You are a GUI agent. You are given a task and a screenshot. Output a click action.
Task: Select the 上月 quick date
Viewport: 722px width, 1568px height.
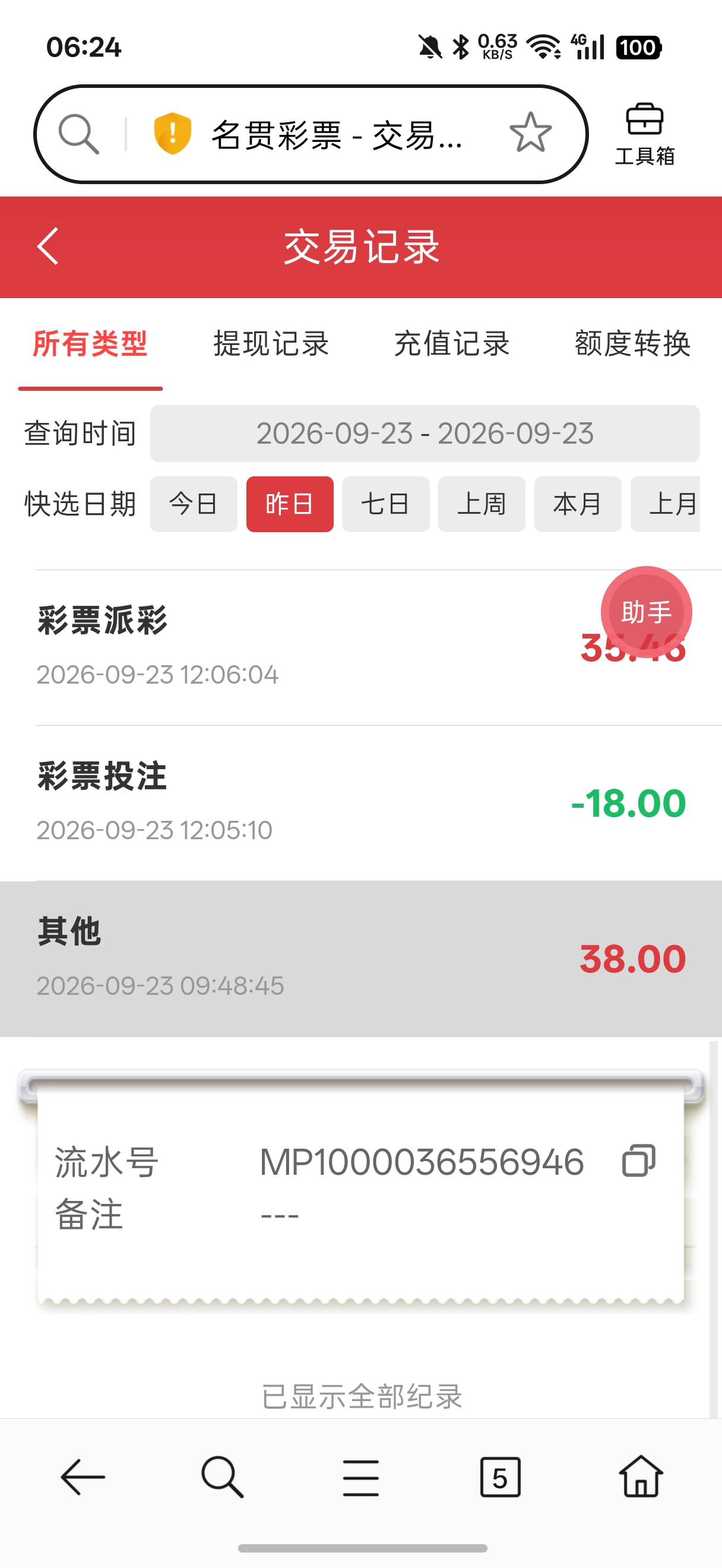click(x=666, y=504)
